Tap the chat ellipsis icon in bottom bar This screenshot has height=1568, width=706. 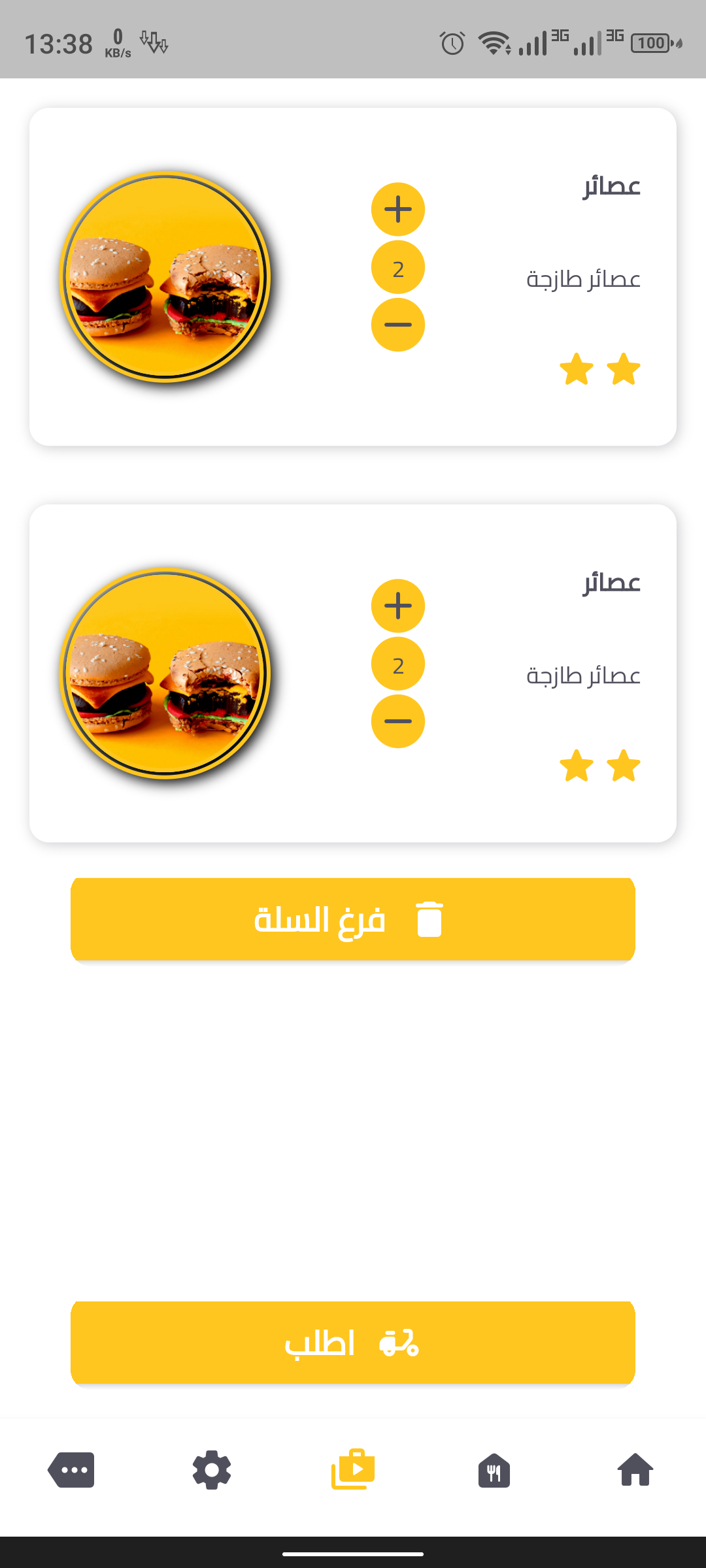pyautogui.click(x=71, y=1471)
